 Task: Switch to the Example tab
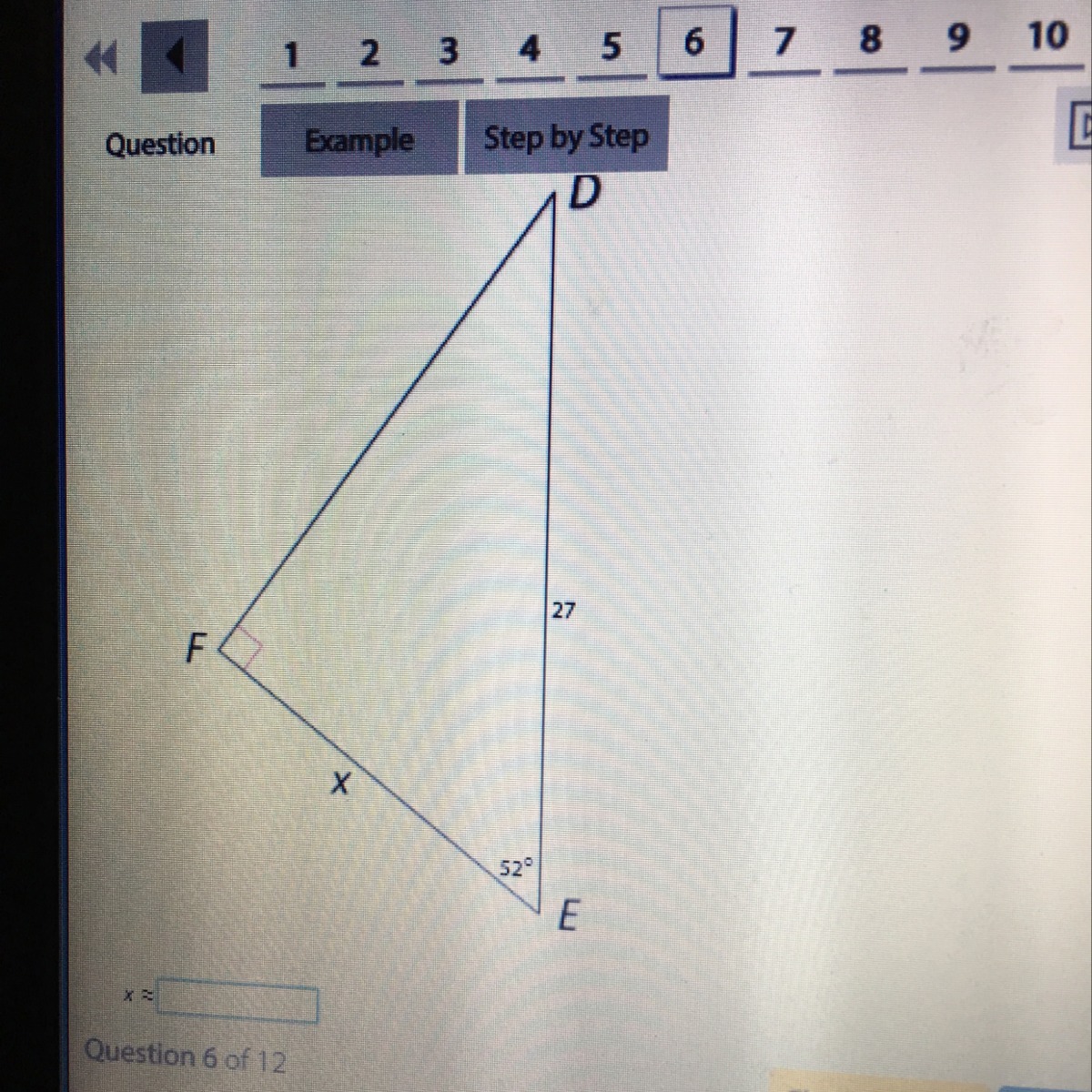pos(359,139)
